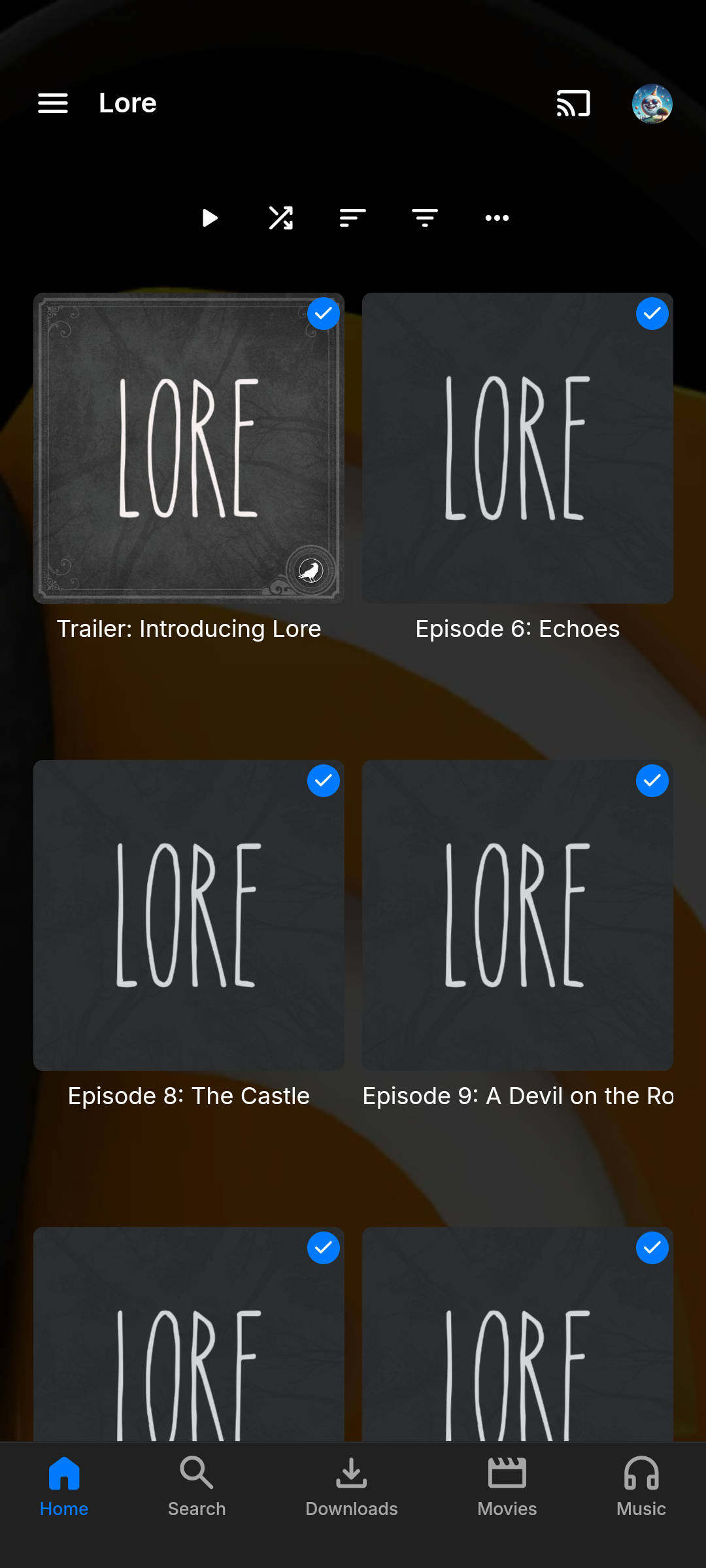The image size is (706, 1568).
Task: Switch to the Search tab
Action: coord(197,1487)
